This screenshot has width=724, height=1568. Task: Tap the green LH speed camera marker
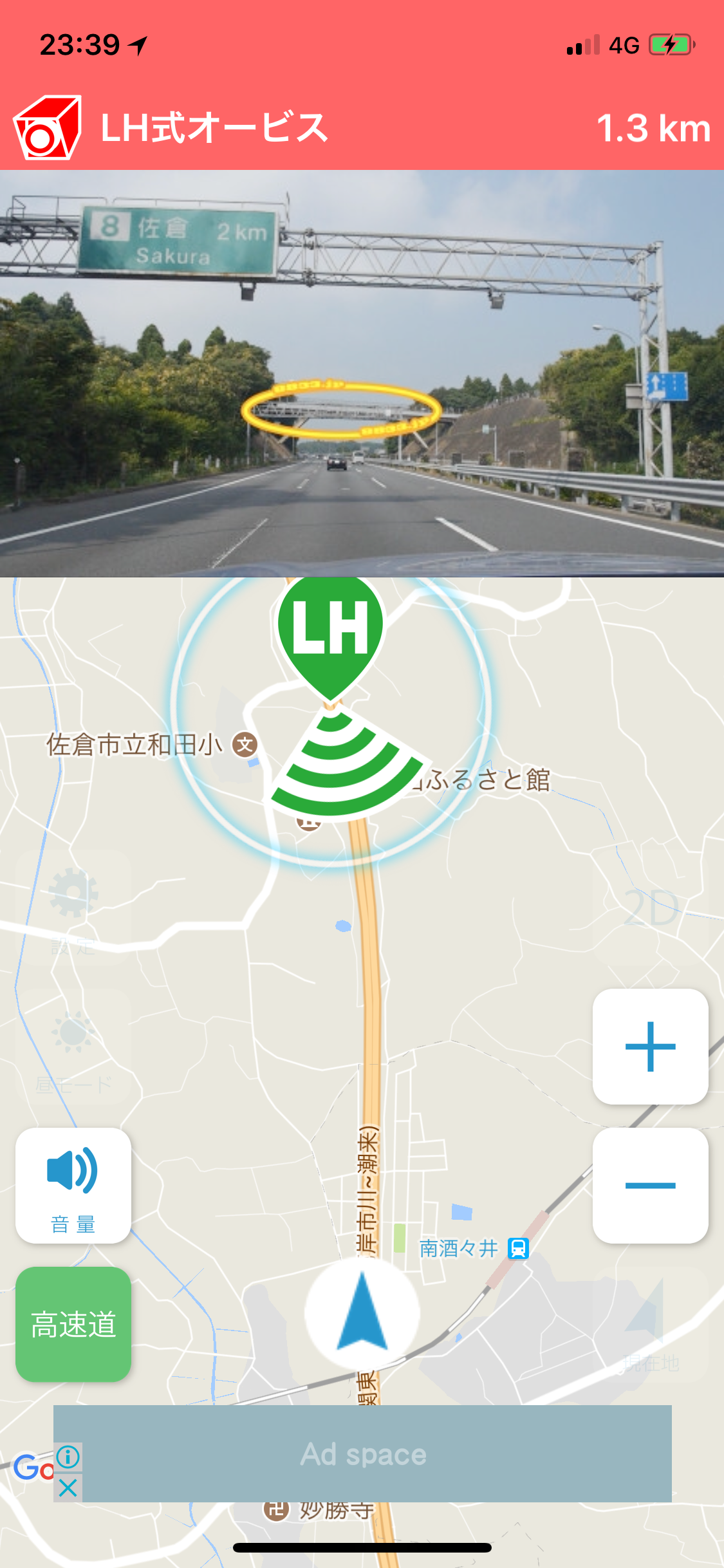[x=330, y=637]
